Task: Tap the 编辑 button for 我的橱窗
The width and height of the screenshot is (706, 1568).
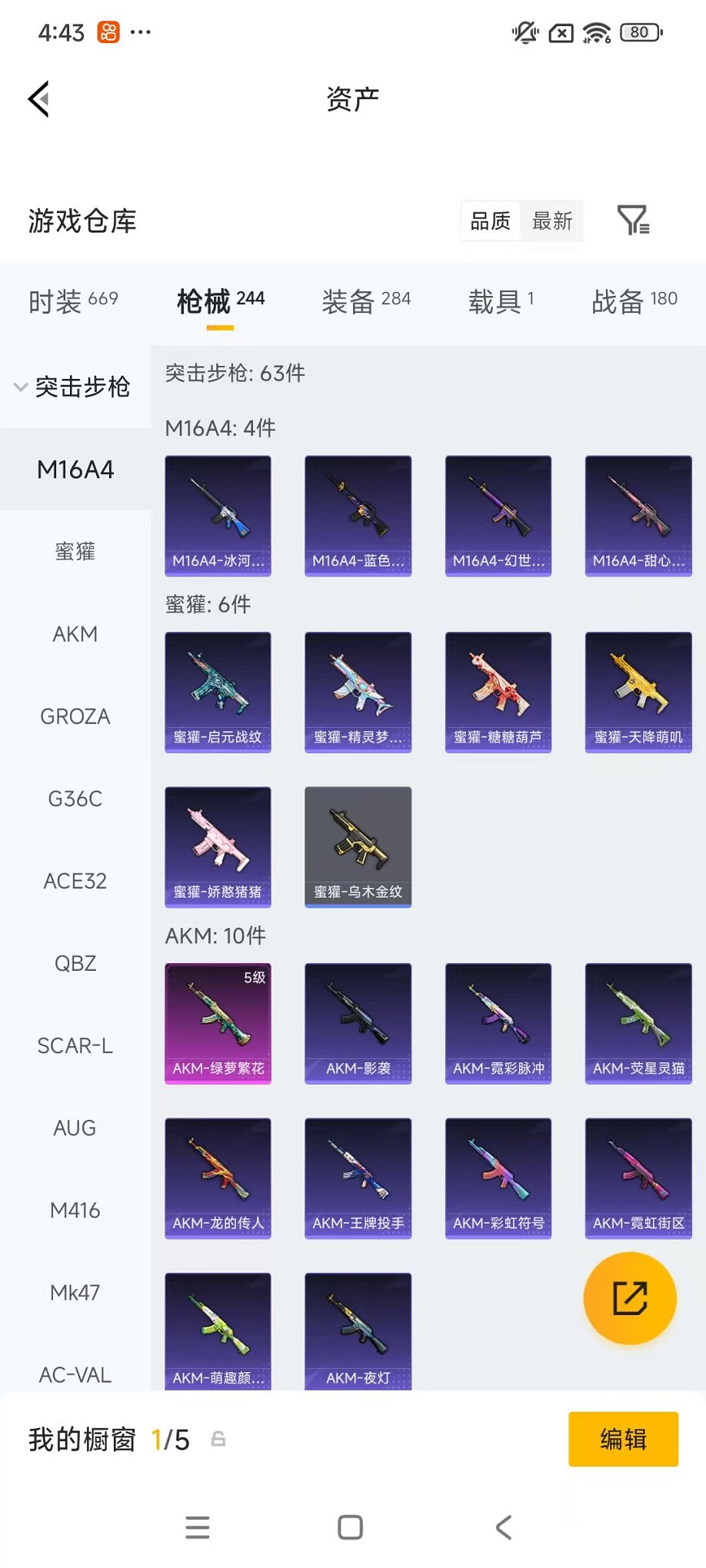Action: coord(623,1439)
